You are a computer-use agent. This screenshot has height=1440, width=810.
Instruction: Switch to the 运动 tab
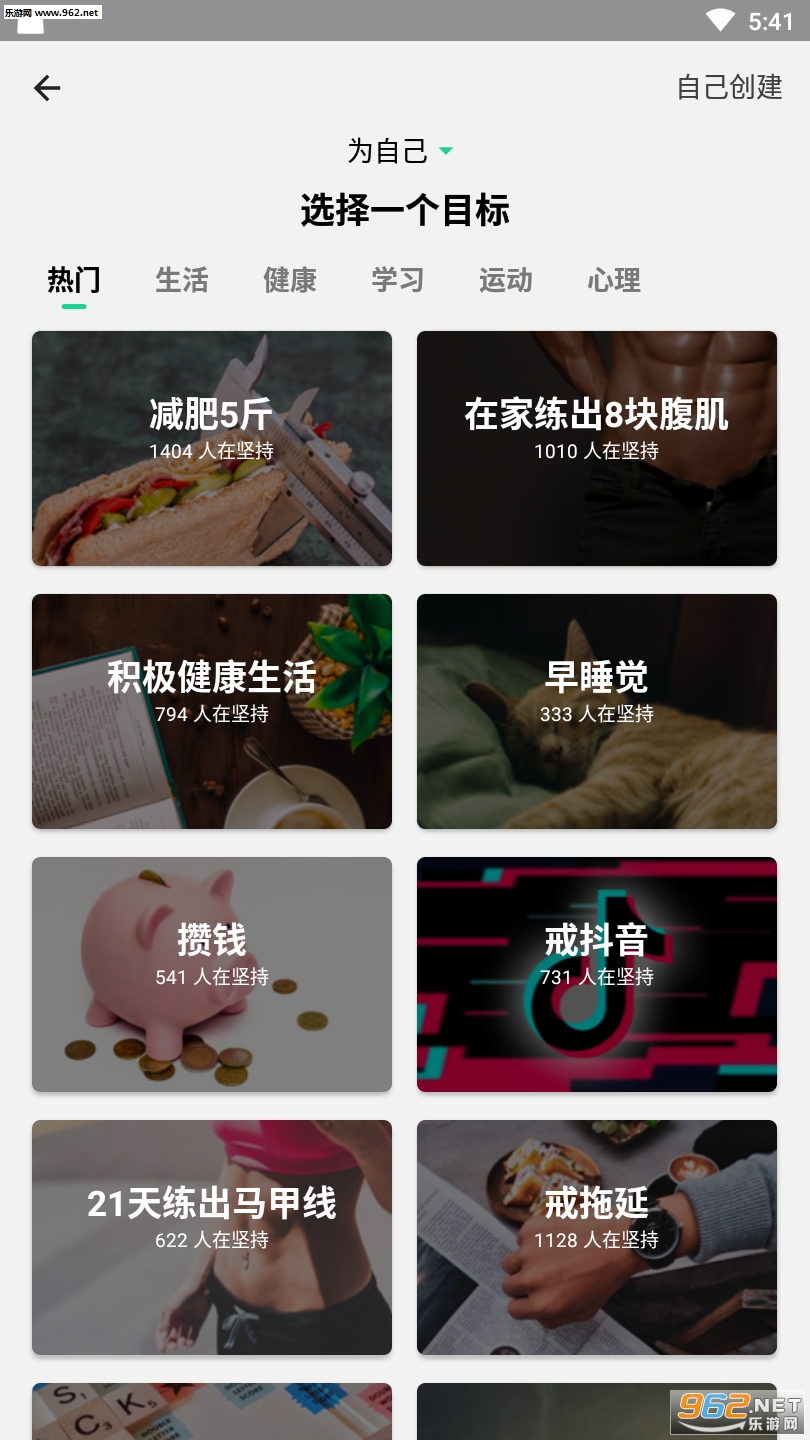[506, 281]
